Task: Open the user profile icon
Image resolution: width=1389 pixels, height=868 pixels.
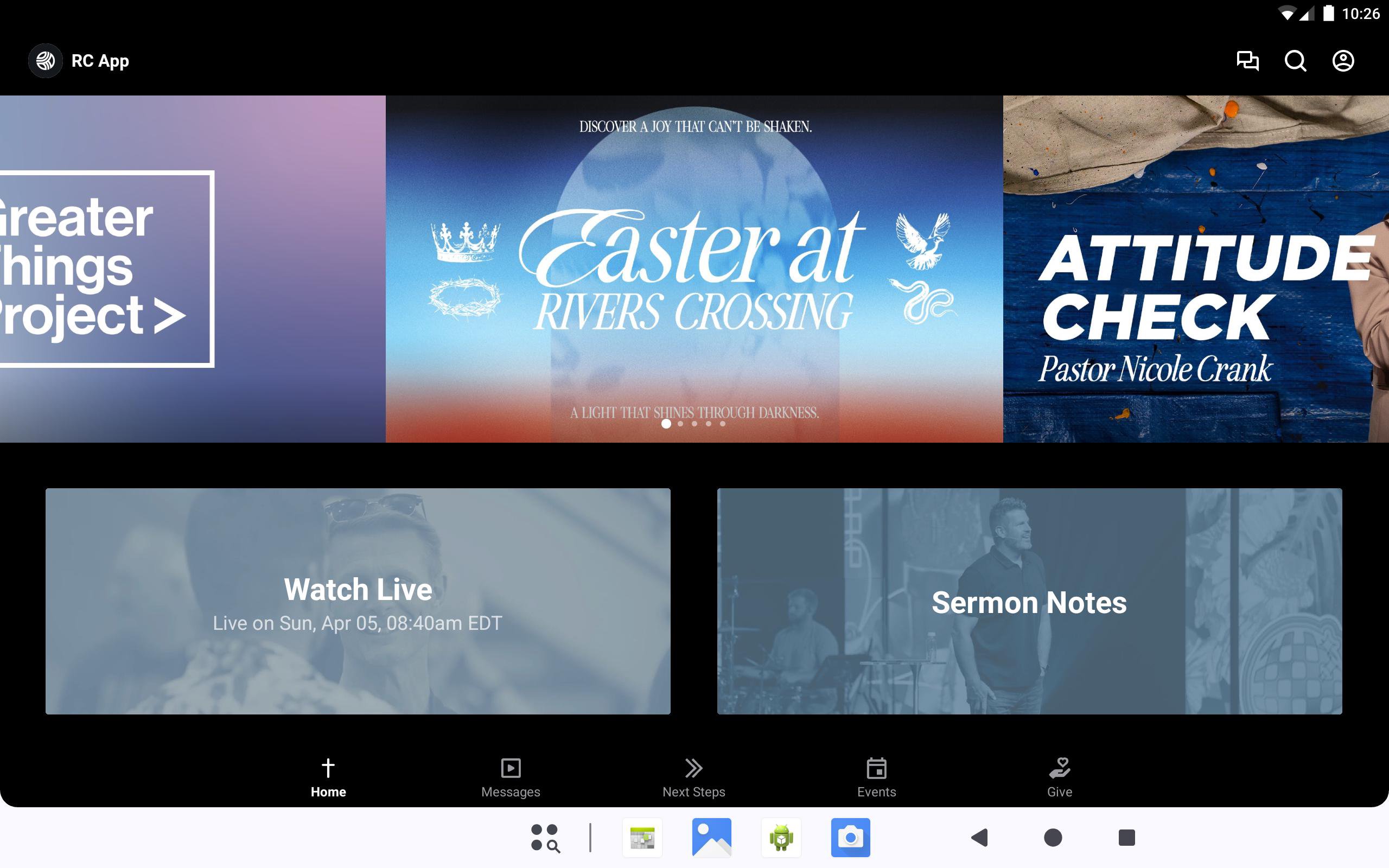Action: click(x=1342, y=61)
